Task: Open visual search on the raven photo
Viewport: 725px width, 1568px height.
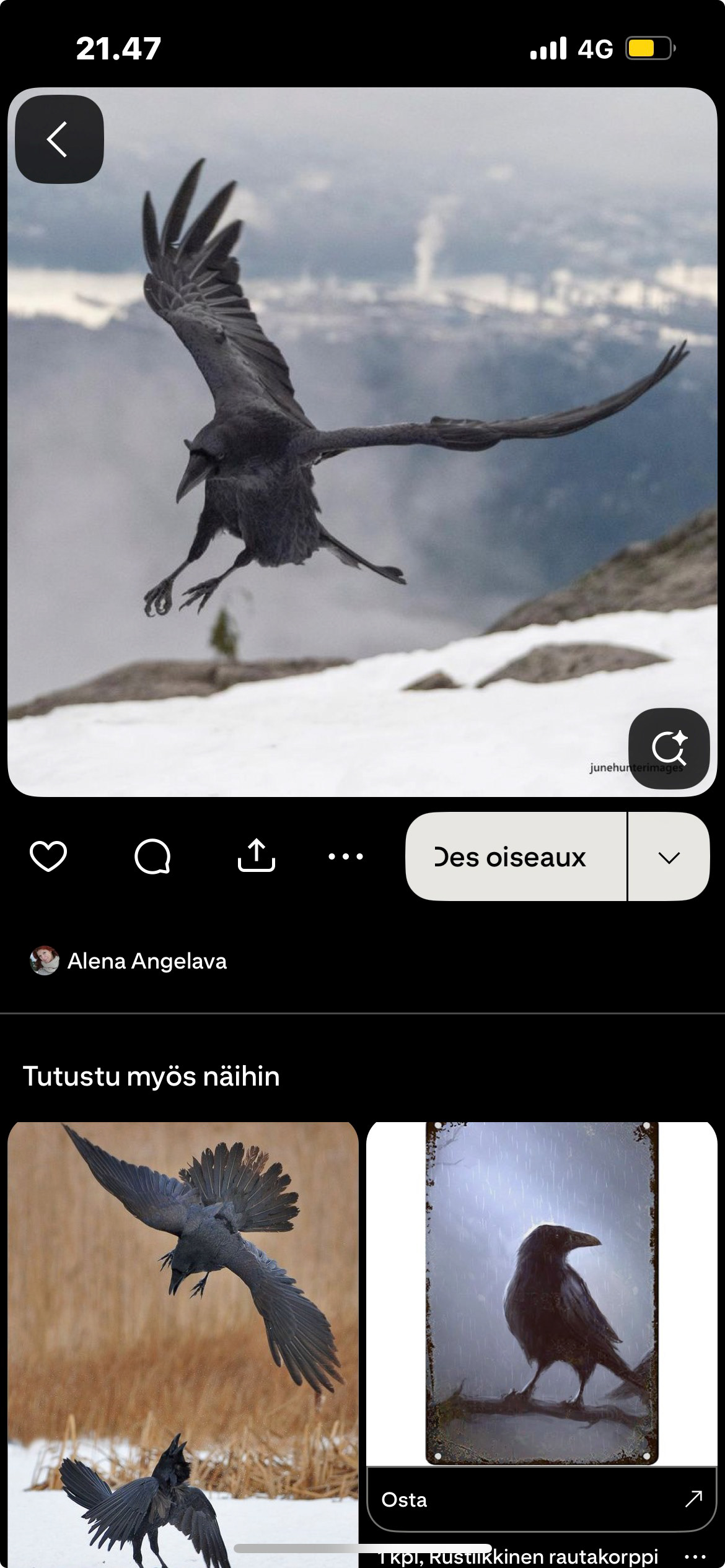Action: (669, 748)
